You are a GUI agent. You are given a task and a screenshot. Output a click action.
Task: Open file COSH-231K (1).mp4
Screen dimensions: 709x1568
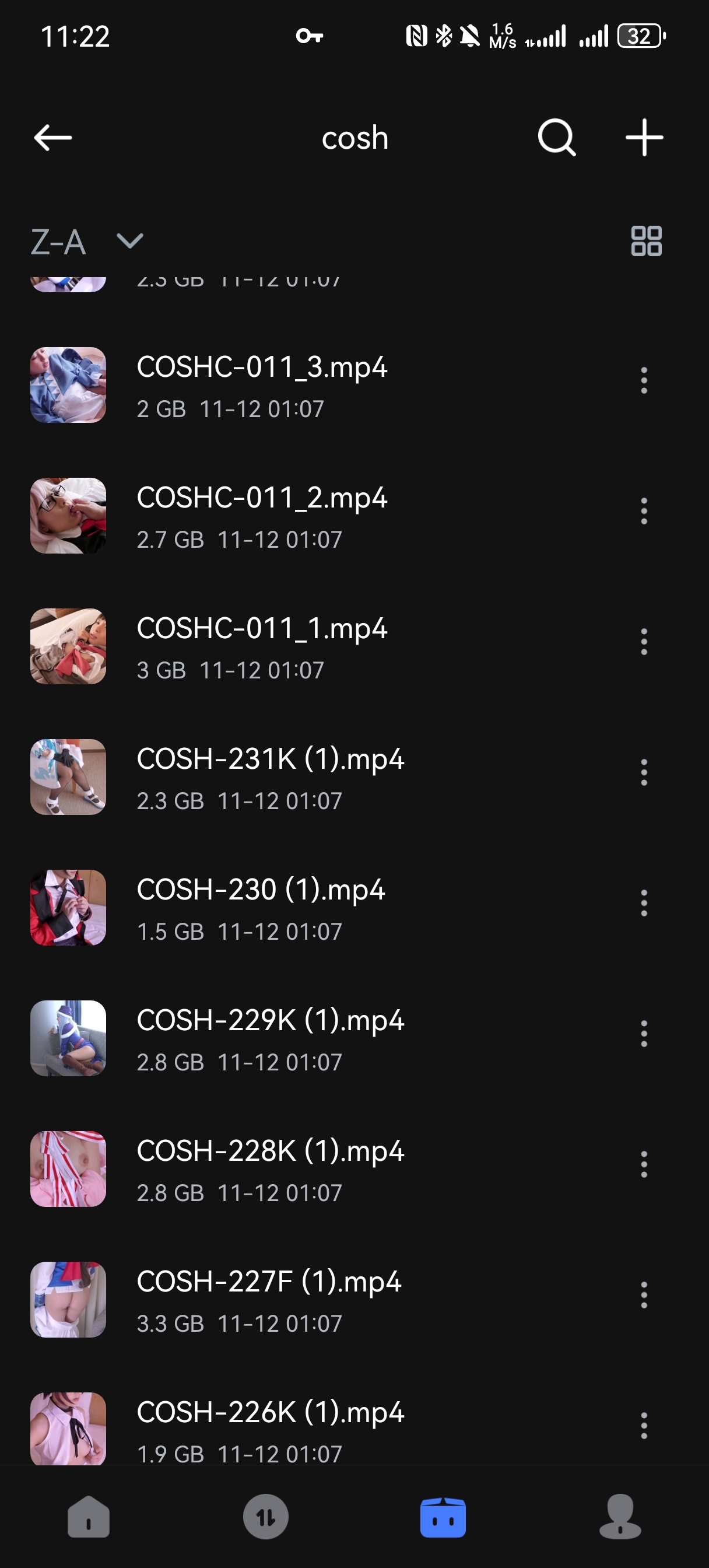tap(270, 759)
